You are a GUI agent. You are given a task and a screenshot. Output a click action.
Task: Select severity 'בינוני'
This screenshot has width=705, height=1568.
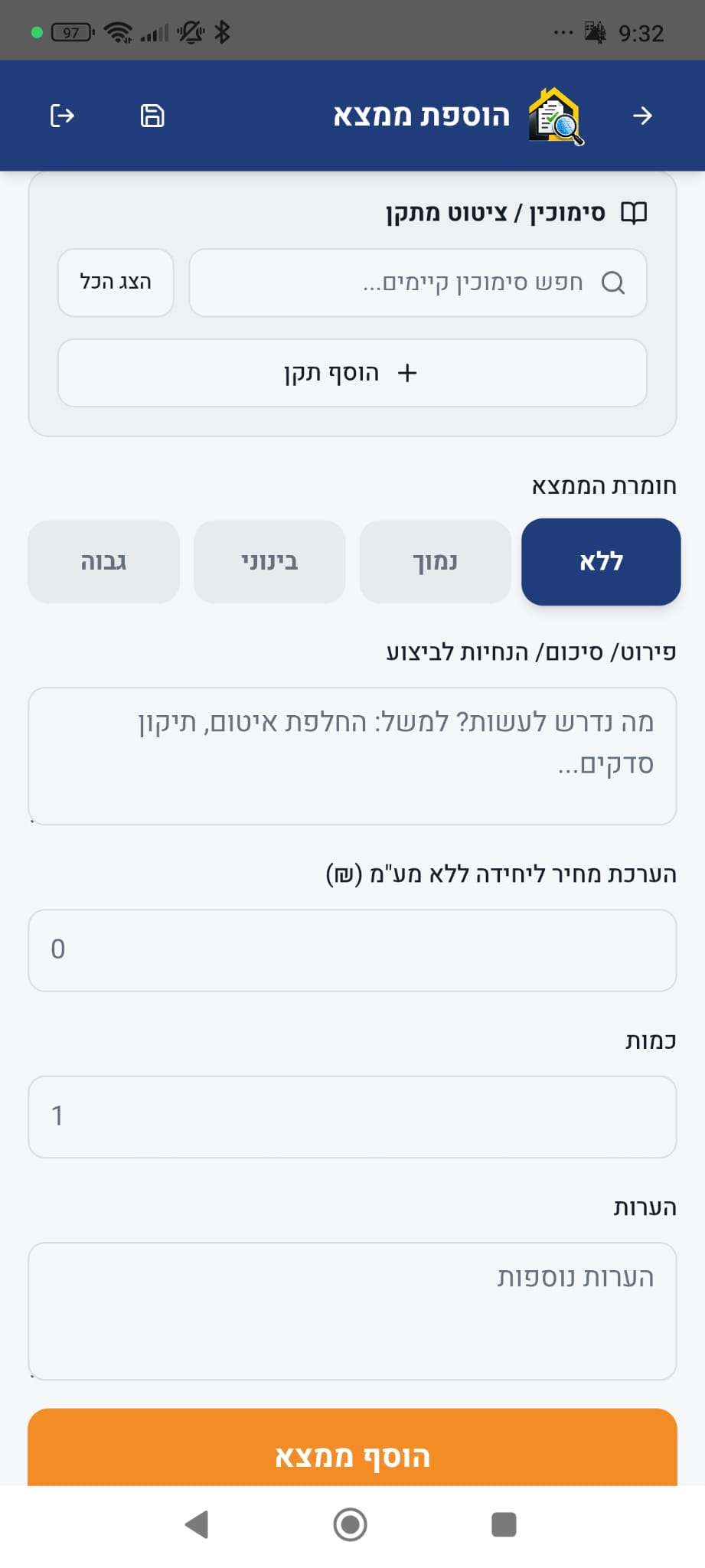click(269, 562)
